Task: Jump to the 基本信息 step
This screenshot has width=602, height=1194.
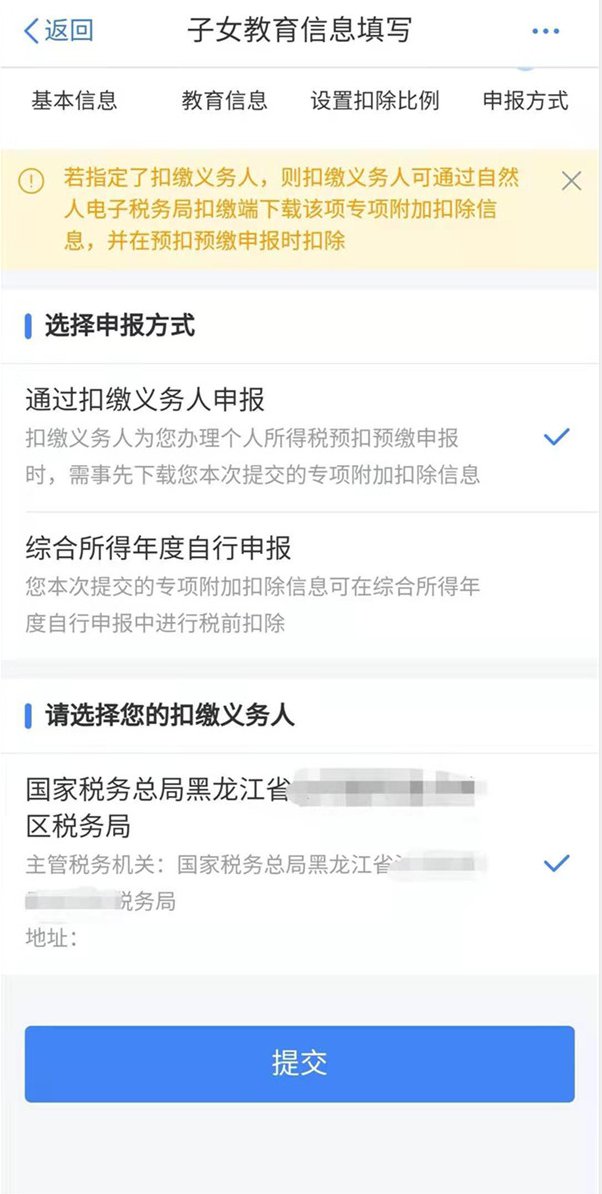Action: 74,101
